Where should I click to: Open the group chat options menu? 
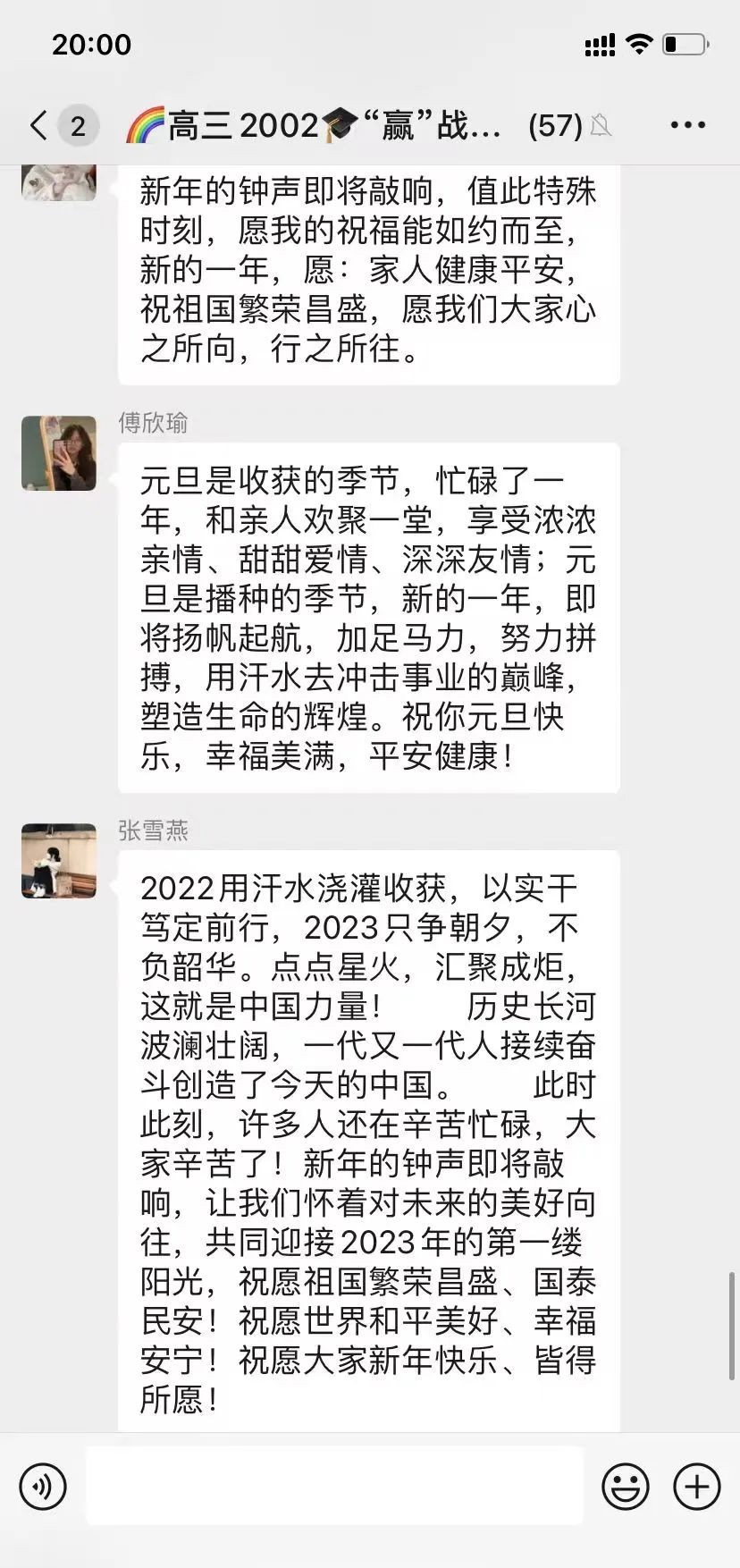(x=687, y=125)
